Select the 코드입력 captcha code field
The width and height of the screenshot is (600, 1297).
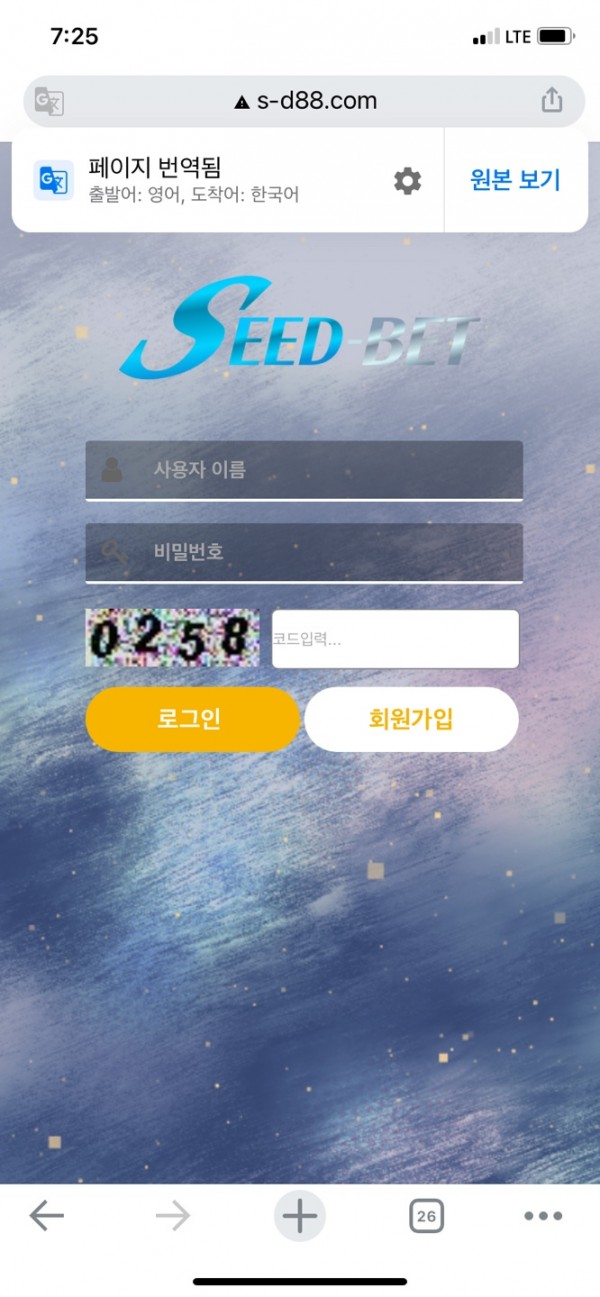coord(395,639)
